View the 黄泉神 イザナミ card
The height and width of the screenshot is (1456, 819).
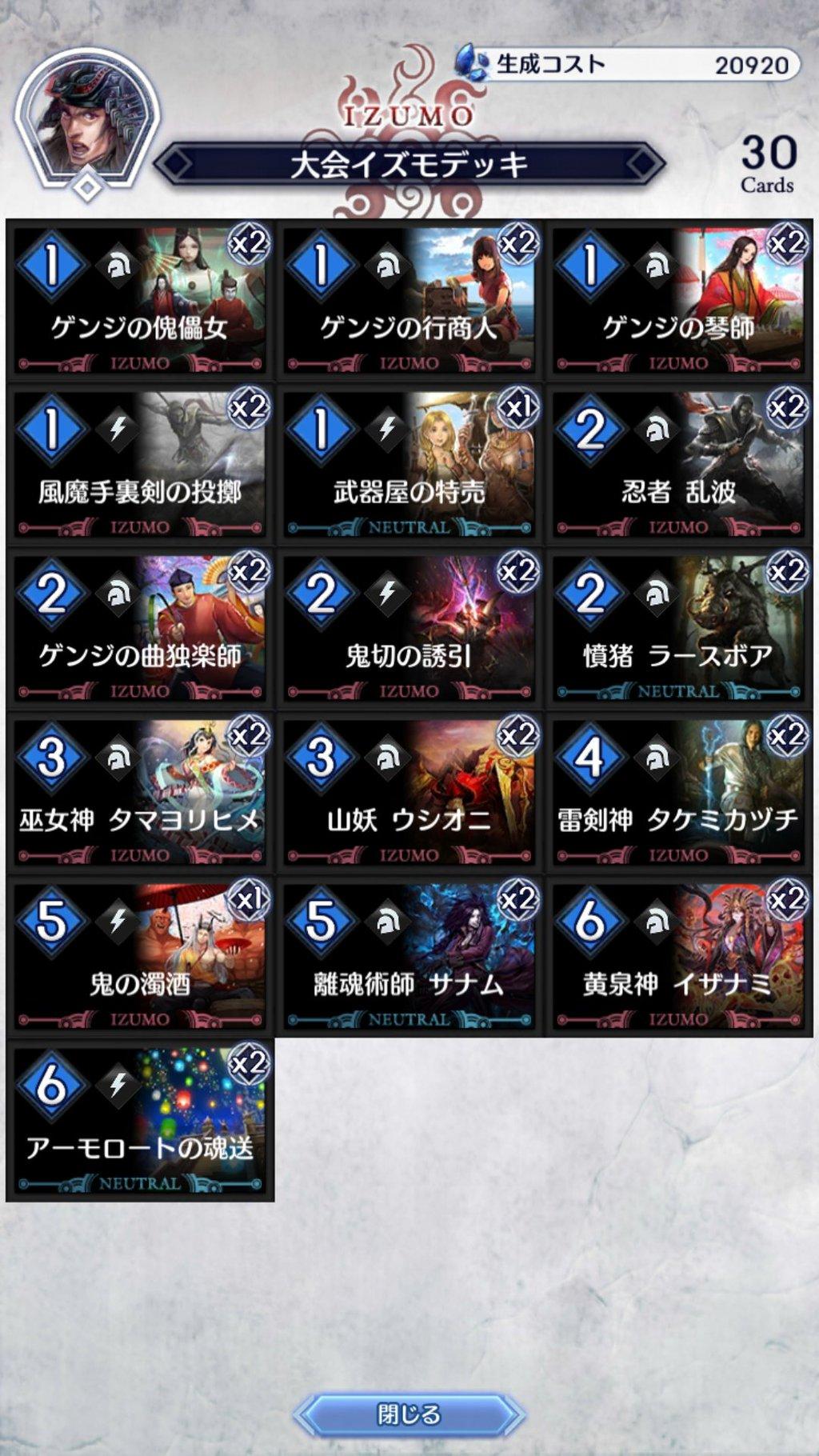[x=677, y=956]
